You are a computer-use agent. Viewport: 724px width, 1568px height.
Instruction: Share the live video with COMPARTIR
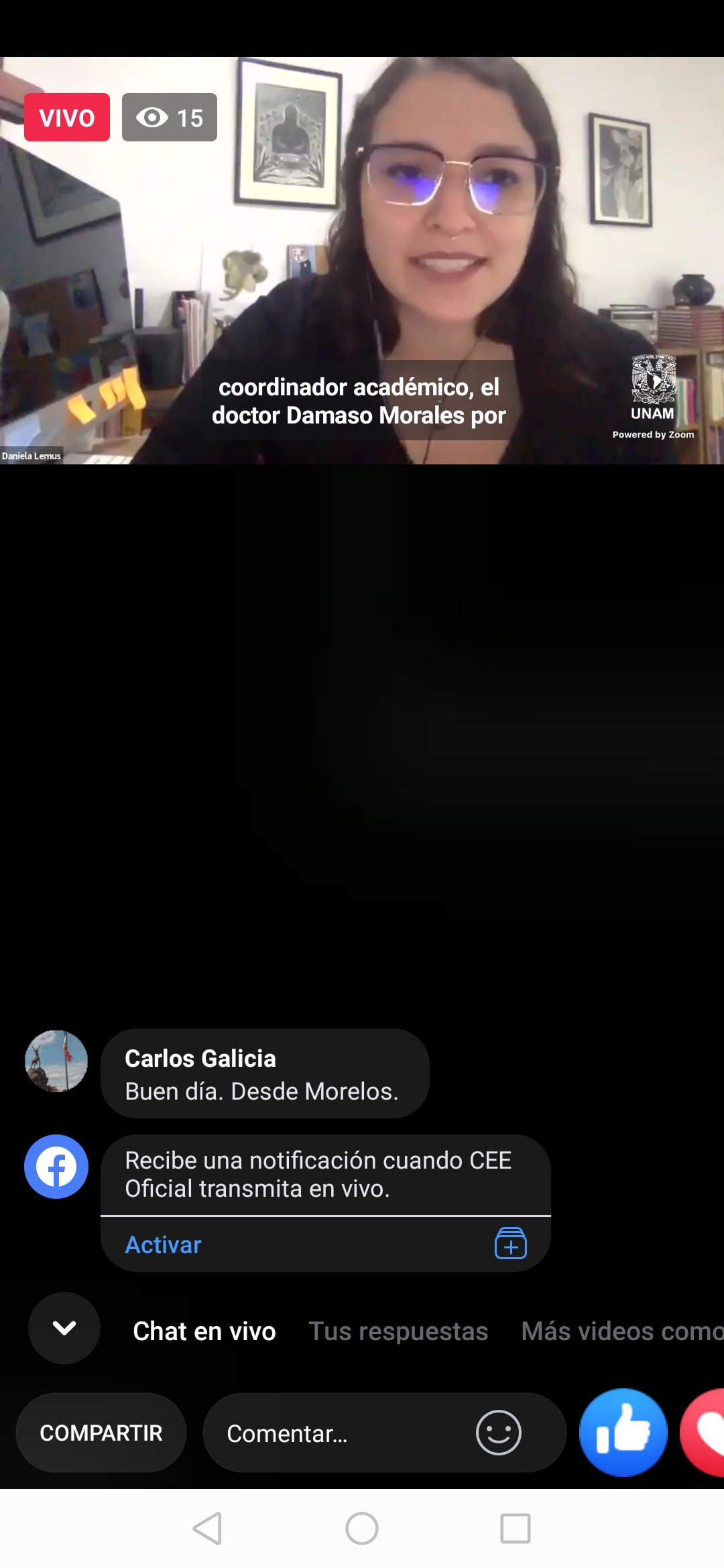pyautogui.click(x=101, y=1433)
